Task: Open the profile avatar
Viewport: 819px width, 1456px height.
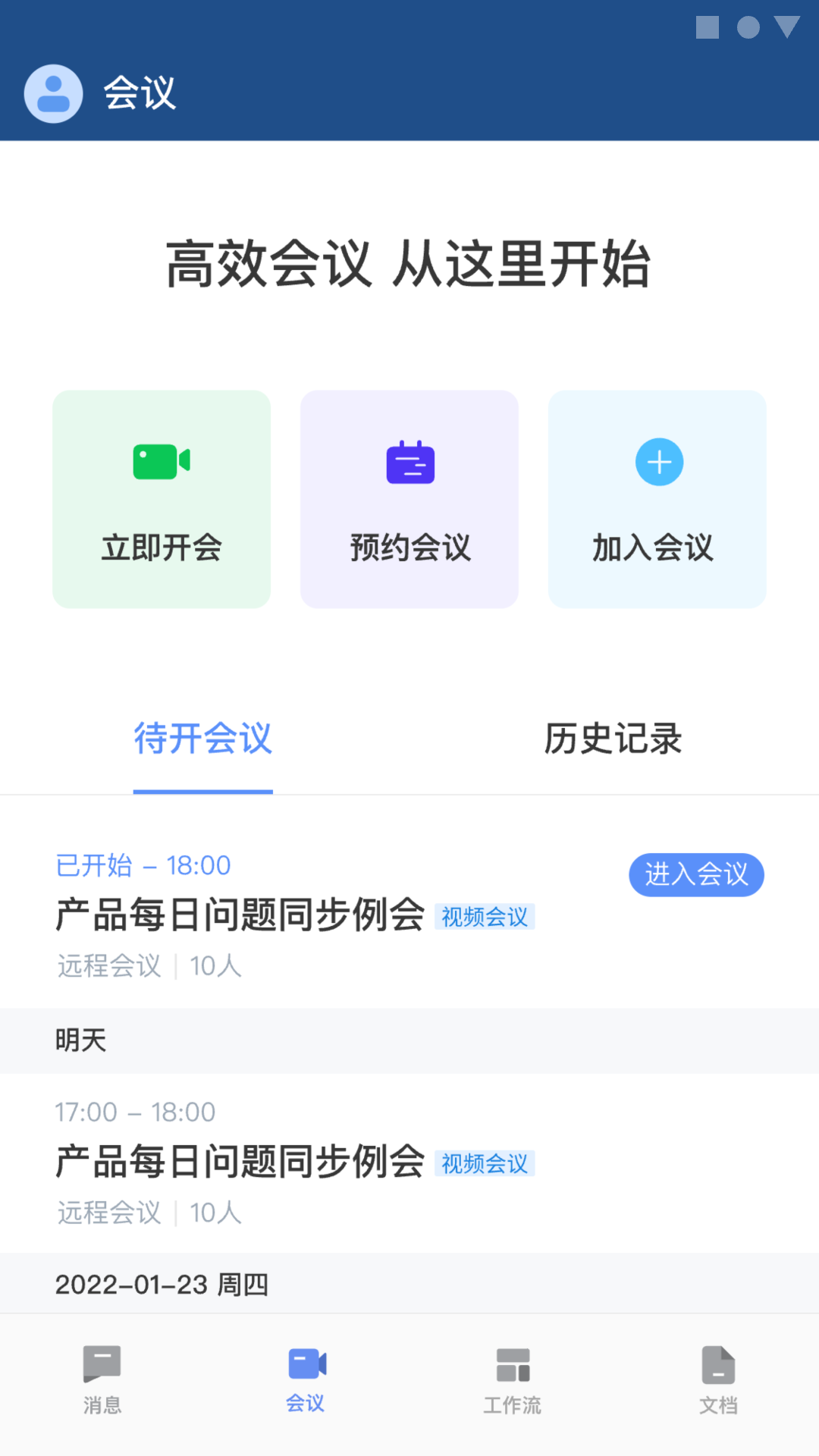Action: coord(53,93)
